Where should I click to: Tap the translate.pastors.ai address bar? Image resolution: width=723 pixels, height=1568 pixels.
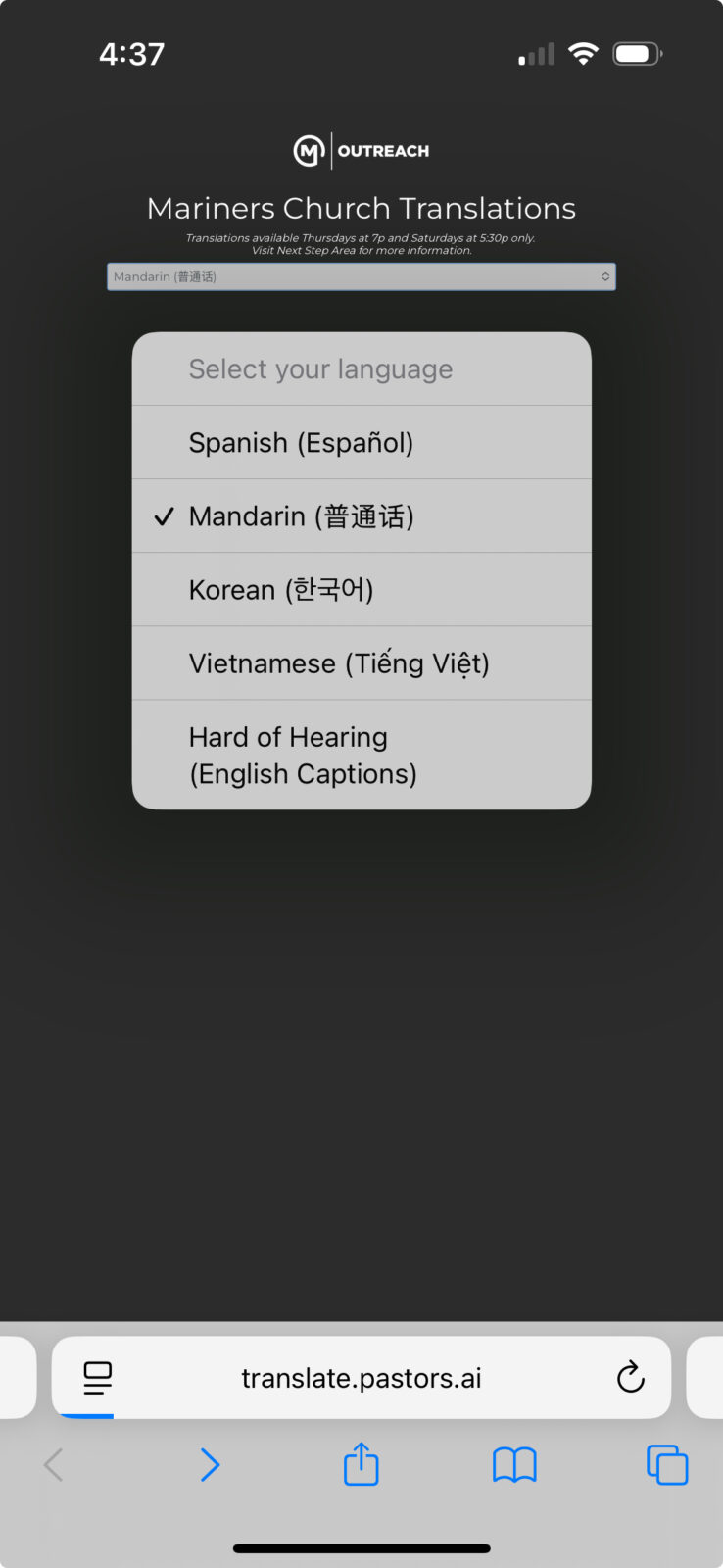[x=361, y=1378]
